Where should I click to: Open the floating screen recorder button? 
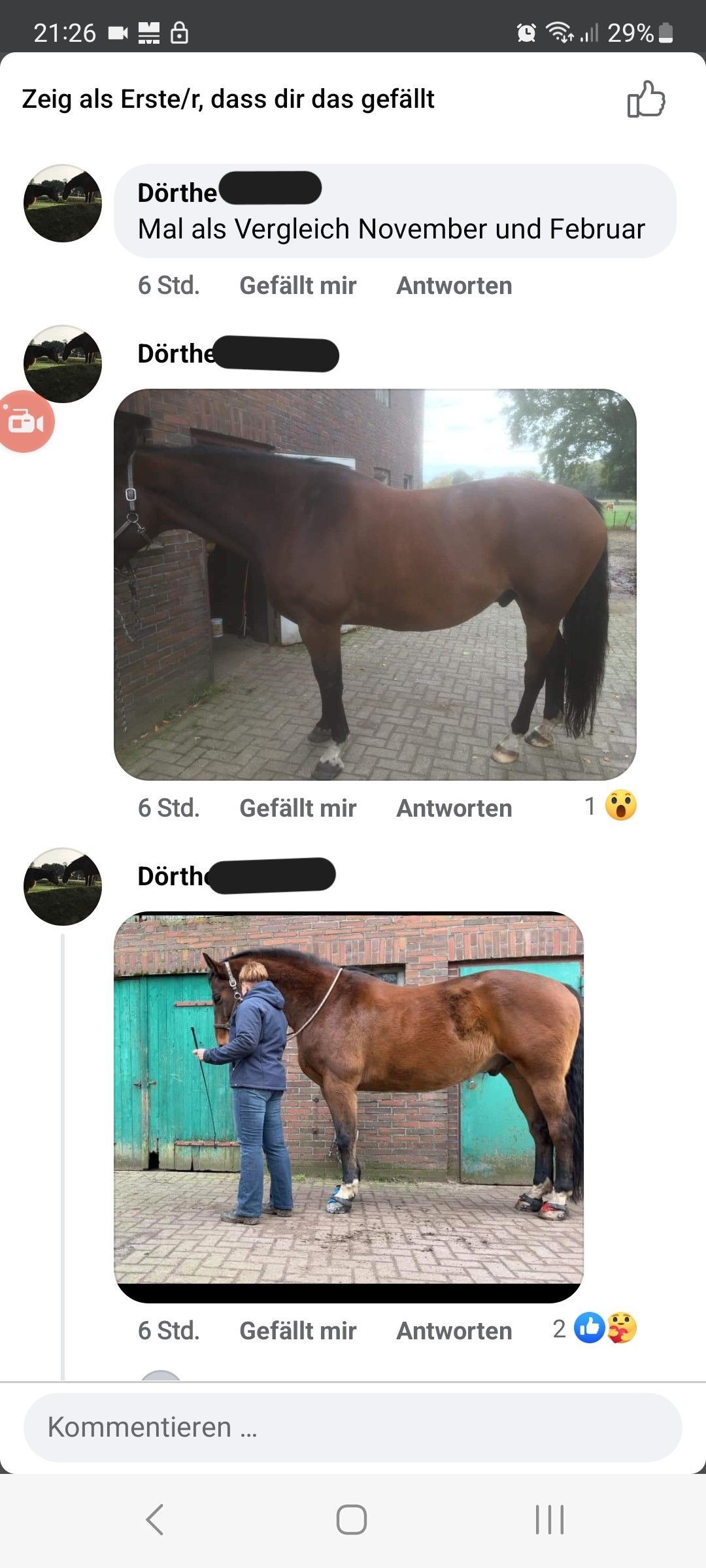[x=26, y=422]
